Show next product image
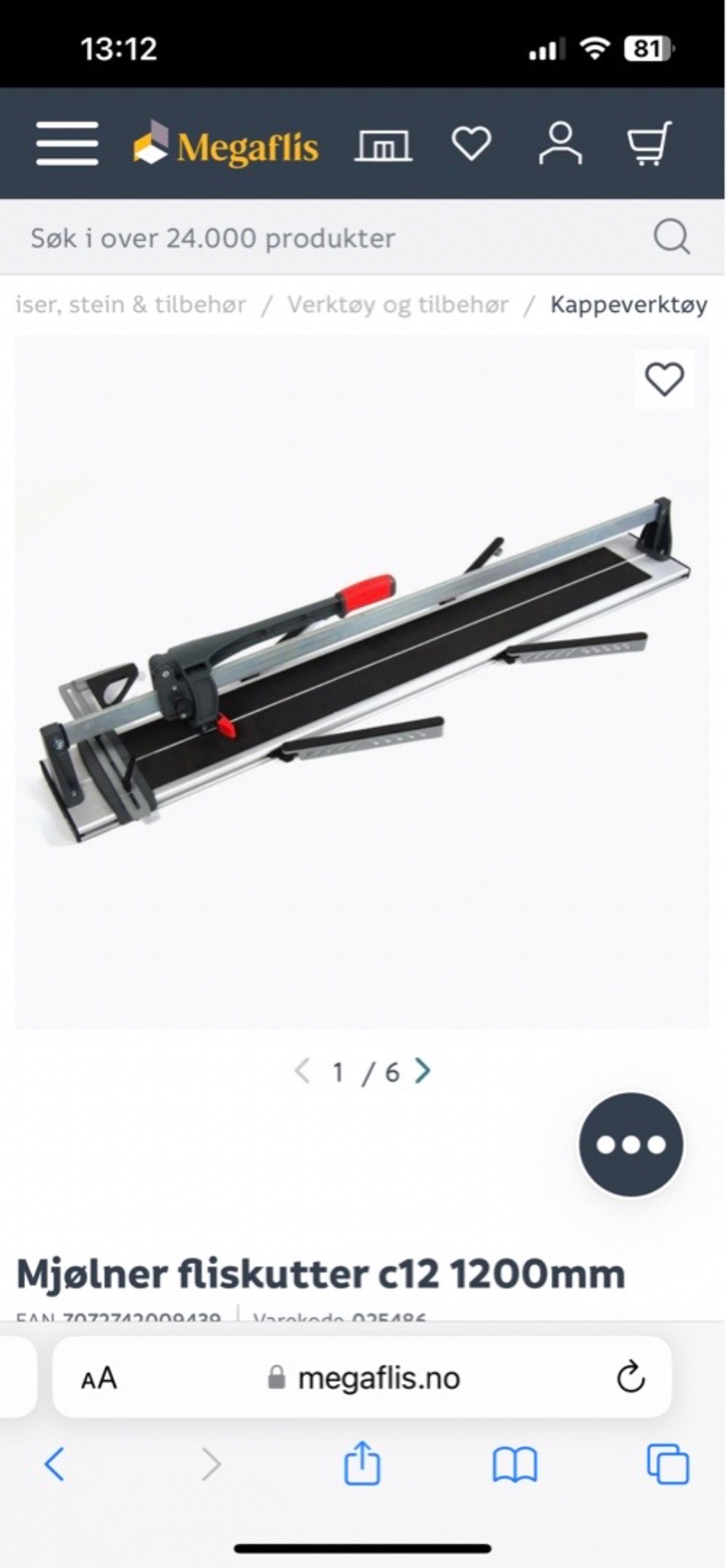This screenshot has width=726, height=1568. 423,1071
